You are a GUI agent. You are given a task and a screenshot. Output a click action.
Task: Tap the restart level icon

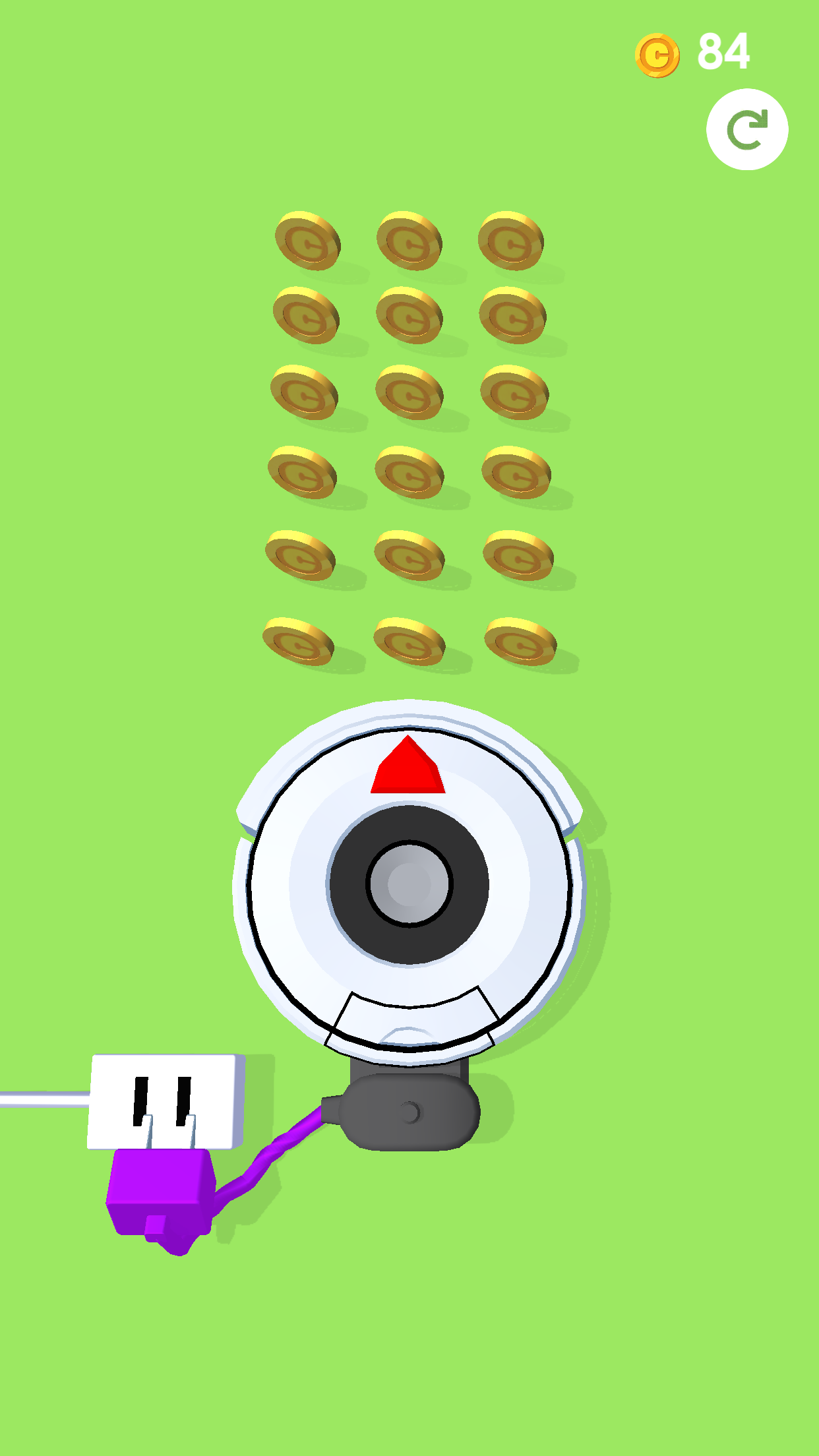[x=746, y=129]
